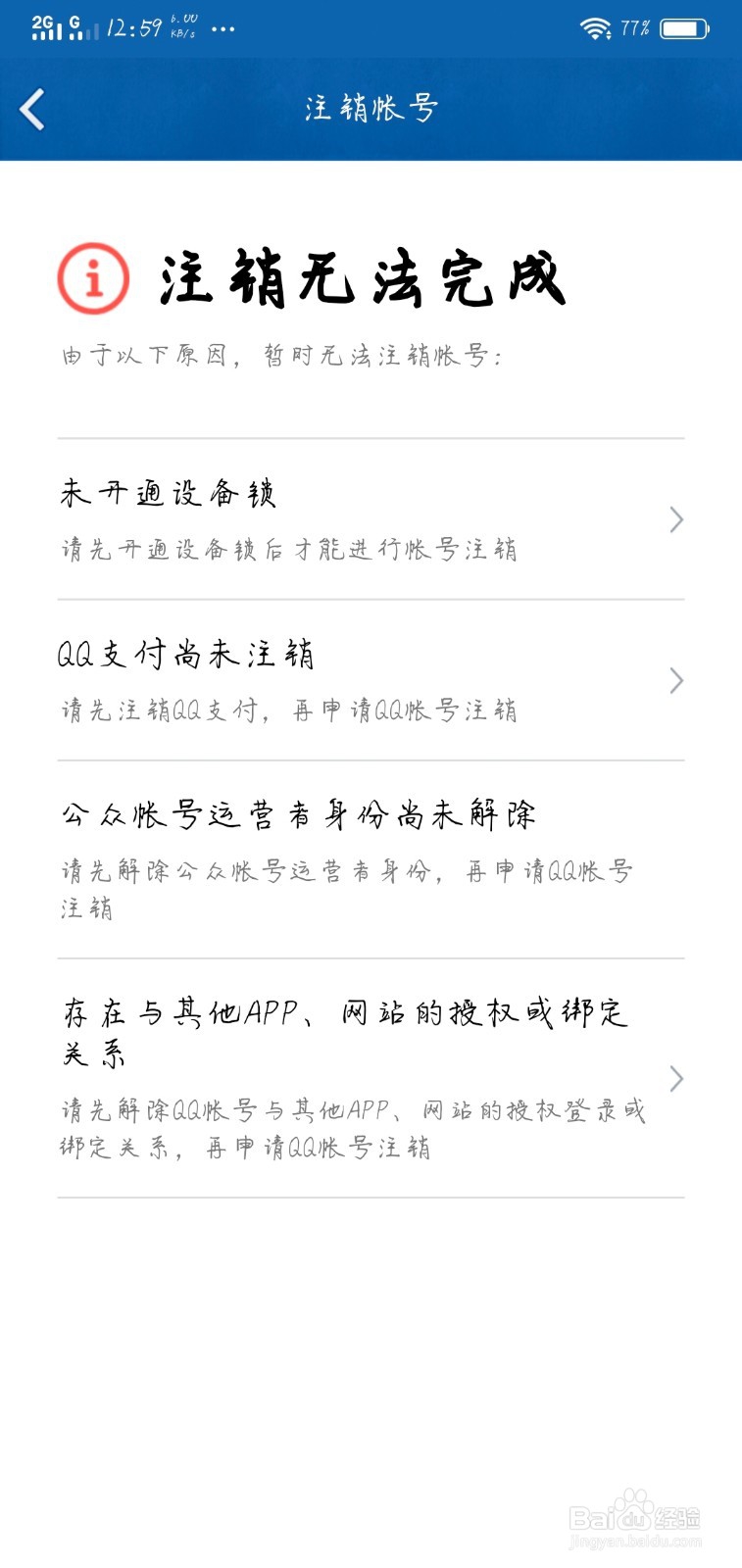This screenshot has height=1568, width=742.
Task: Tap the back arrow on 注销帐号 title bar
Action: tap(32, 109)
